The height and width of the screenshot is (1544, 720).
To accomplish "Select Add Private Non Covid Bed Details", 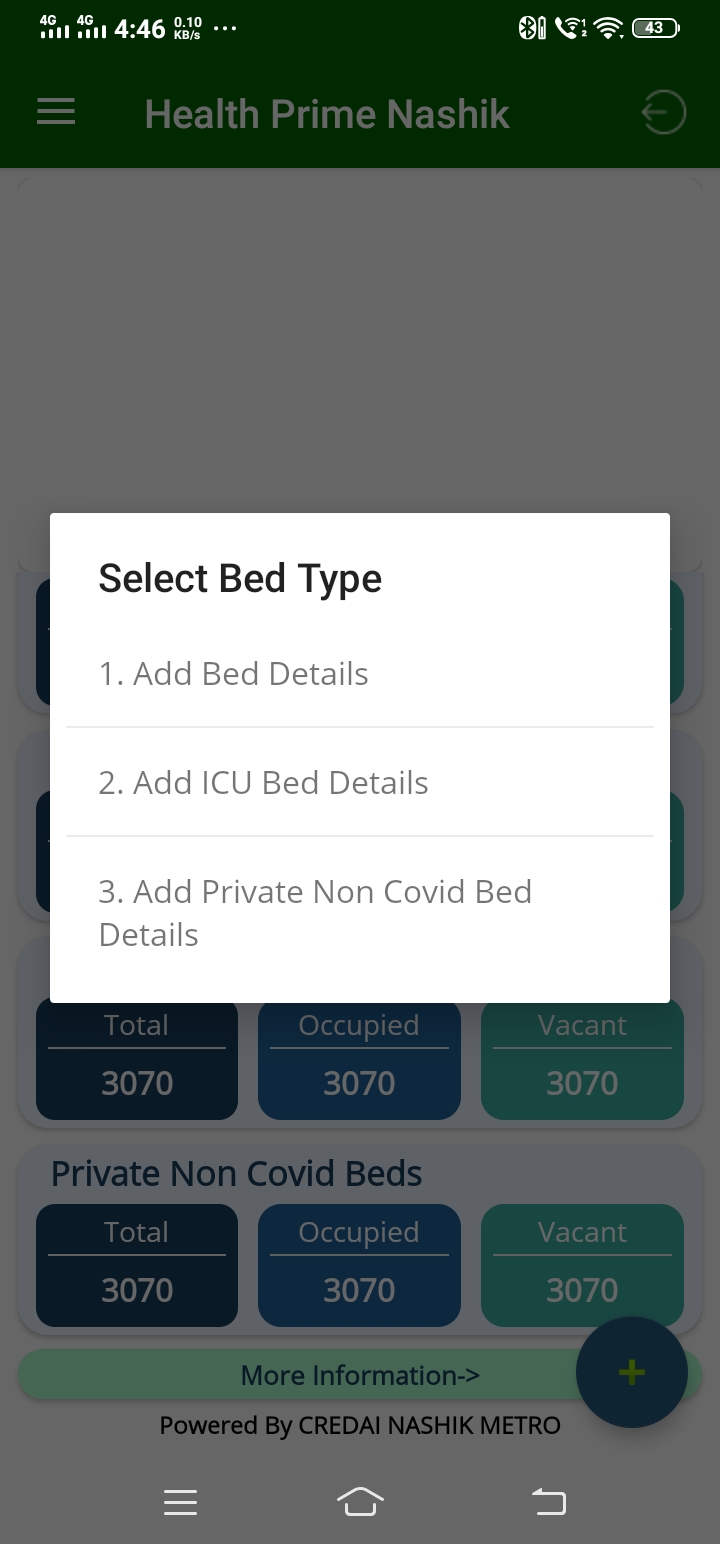I will [x=360, y=913].
